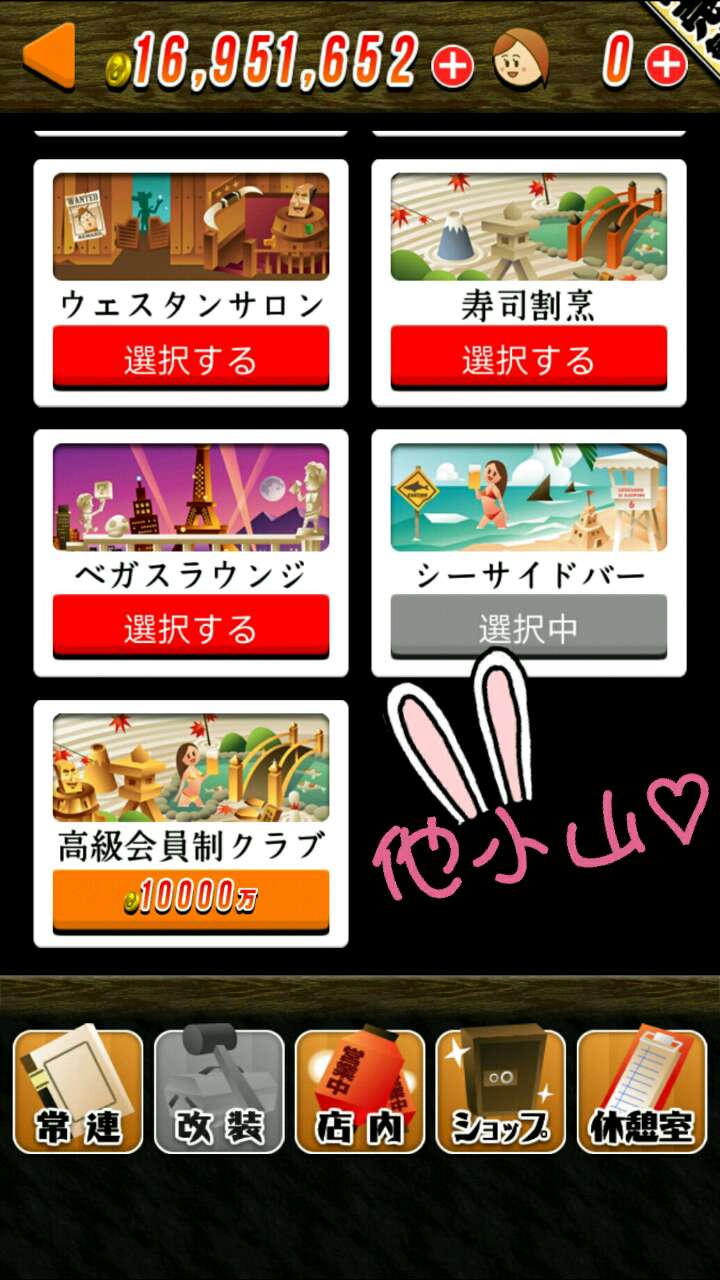
Task: Buy 高級会員制クラブ for 10000万
Action: coord(191,899)
